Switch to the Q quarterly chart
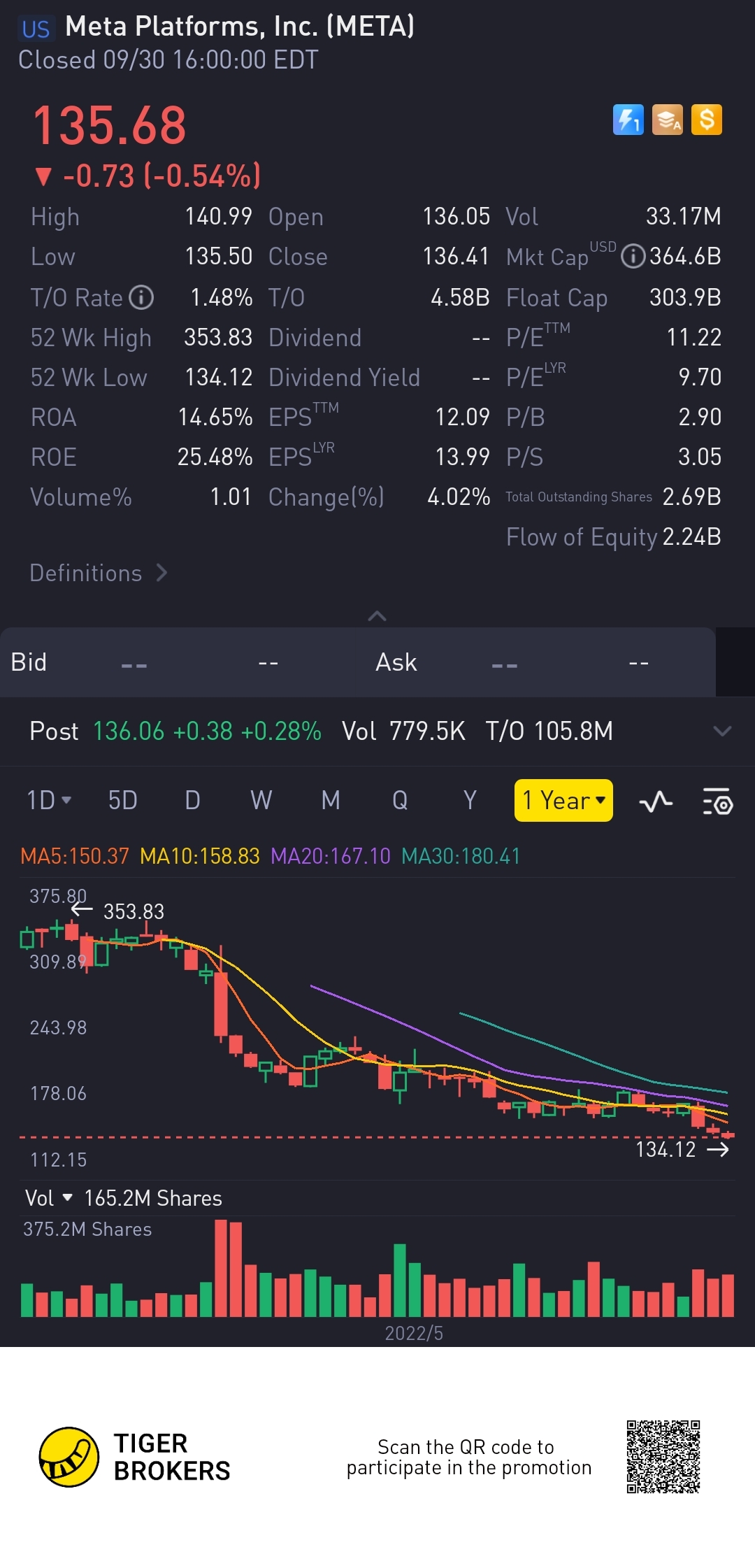 (400, 800)
